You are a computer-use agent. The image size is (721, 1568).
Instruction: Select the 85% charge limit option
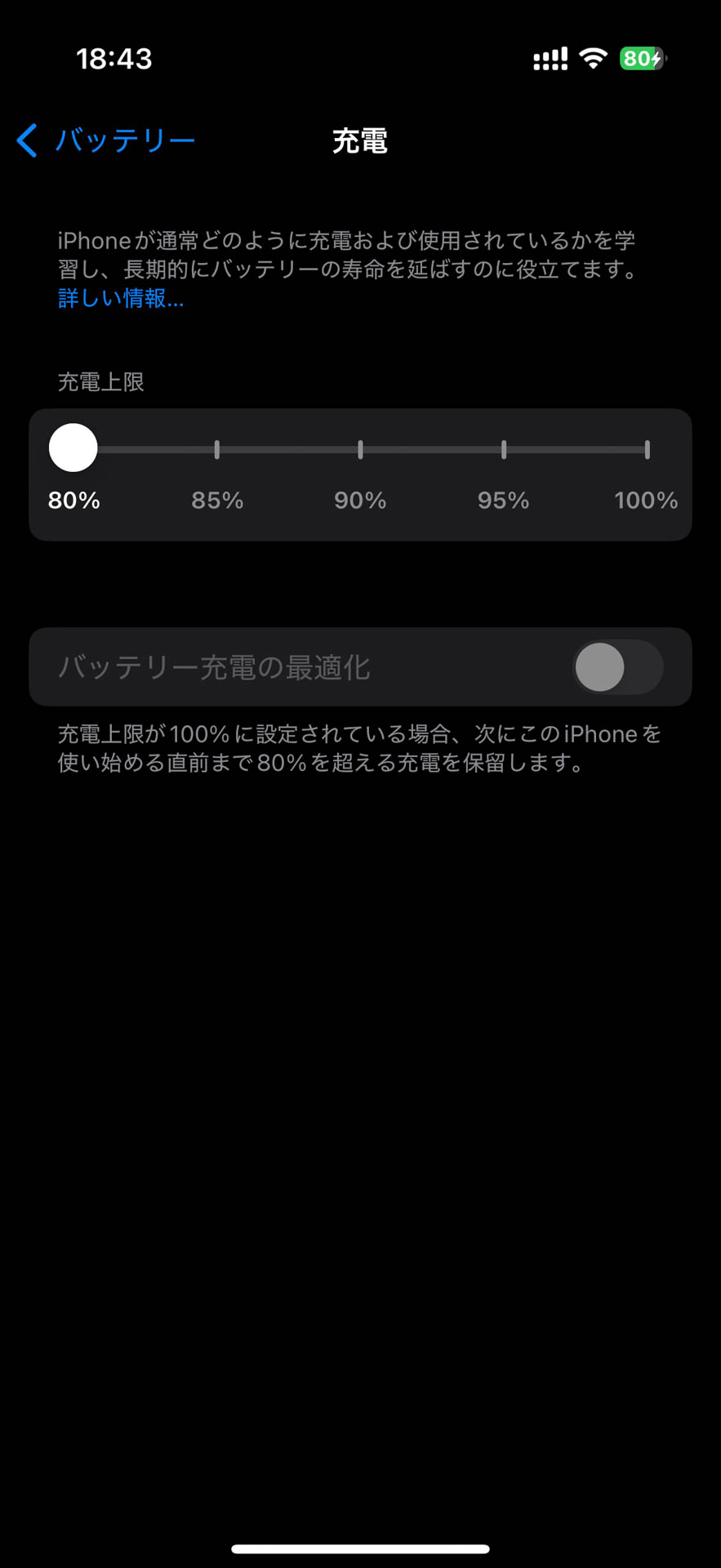click(216, 448)
